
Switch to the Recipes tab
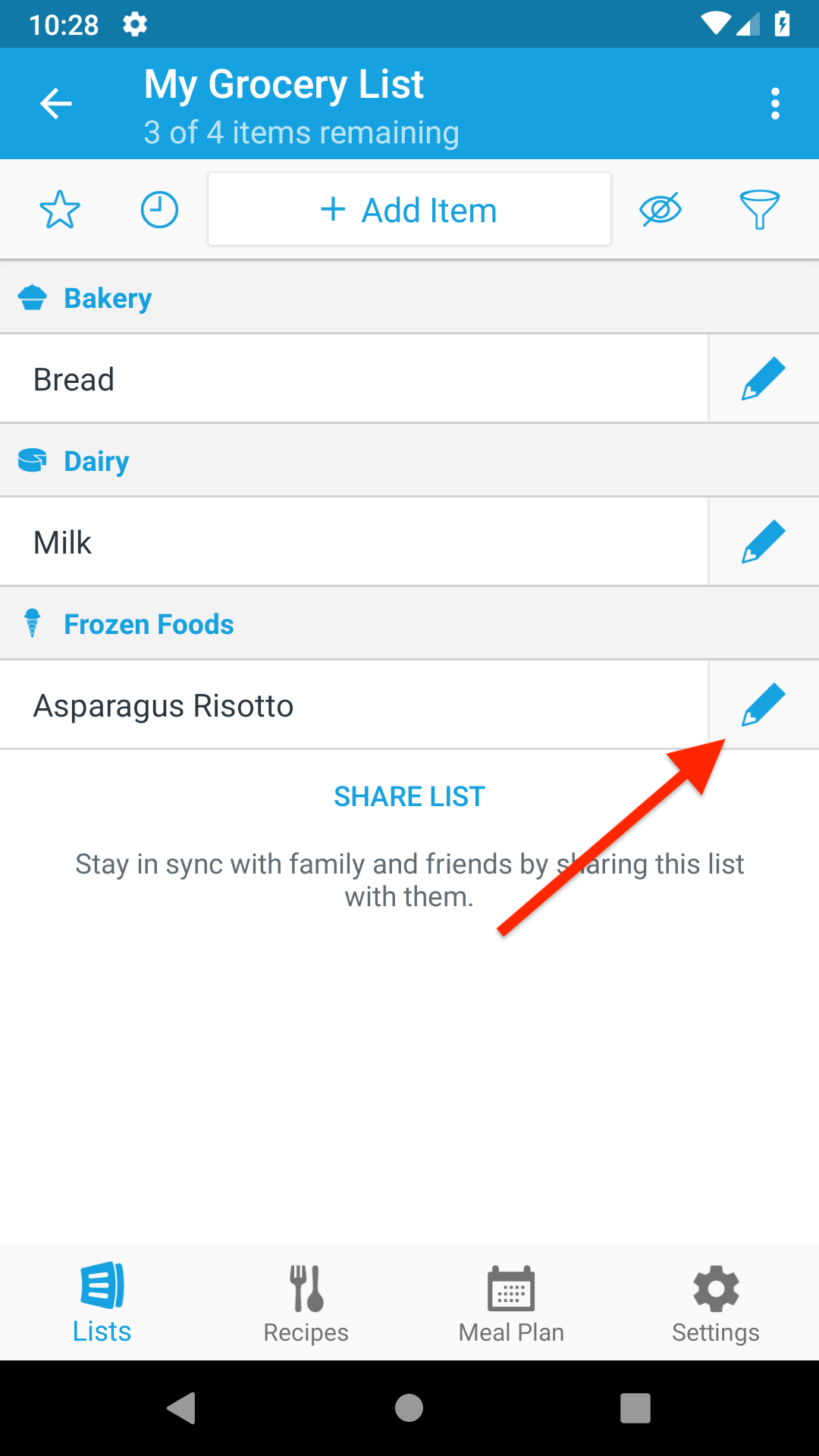pos(306,1304)
